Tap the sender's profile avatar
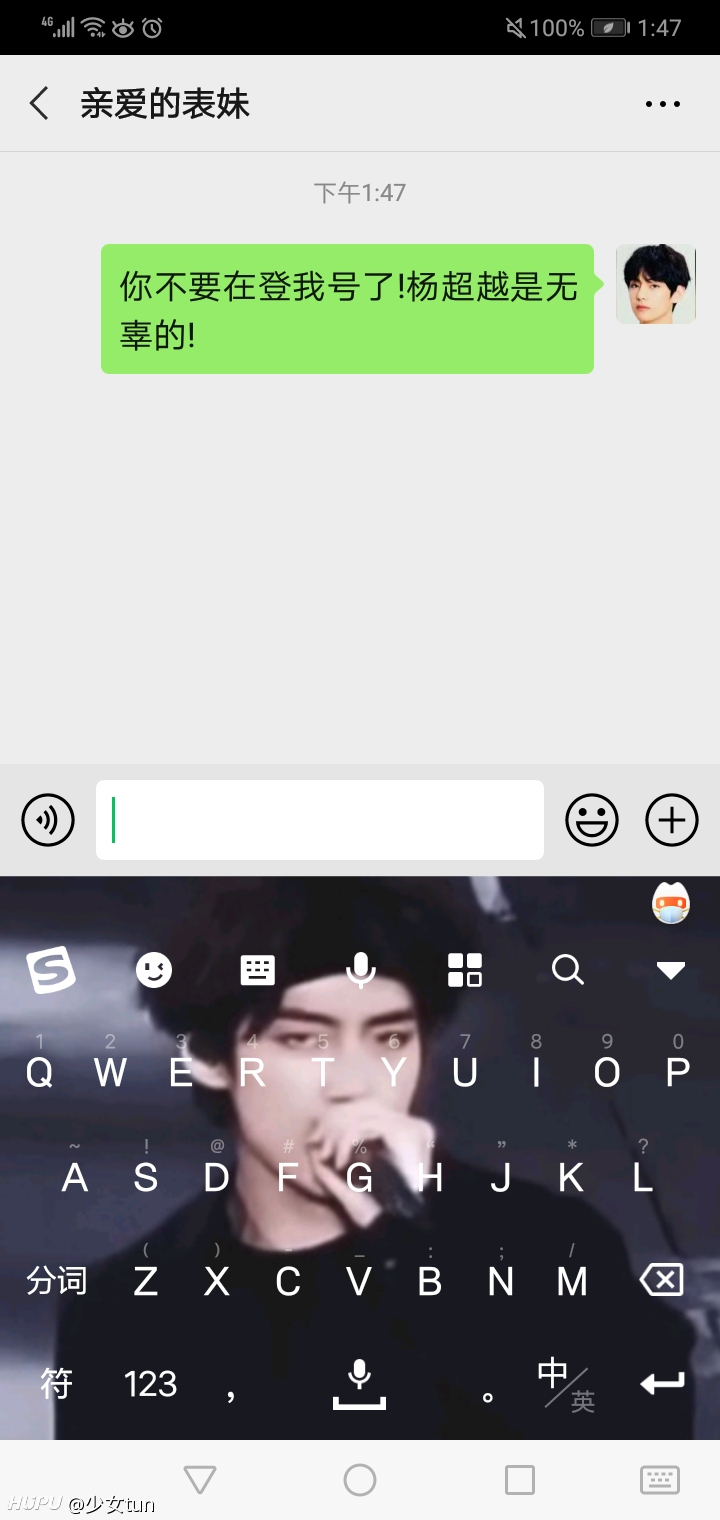 pyautogui.click(x=656, y=284)
